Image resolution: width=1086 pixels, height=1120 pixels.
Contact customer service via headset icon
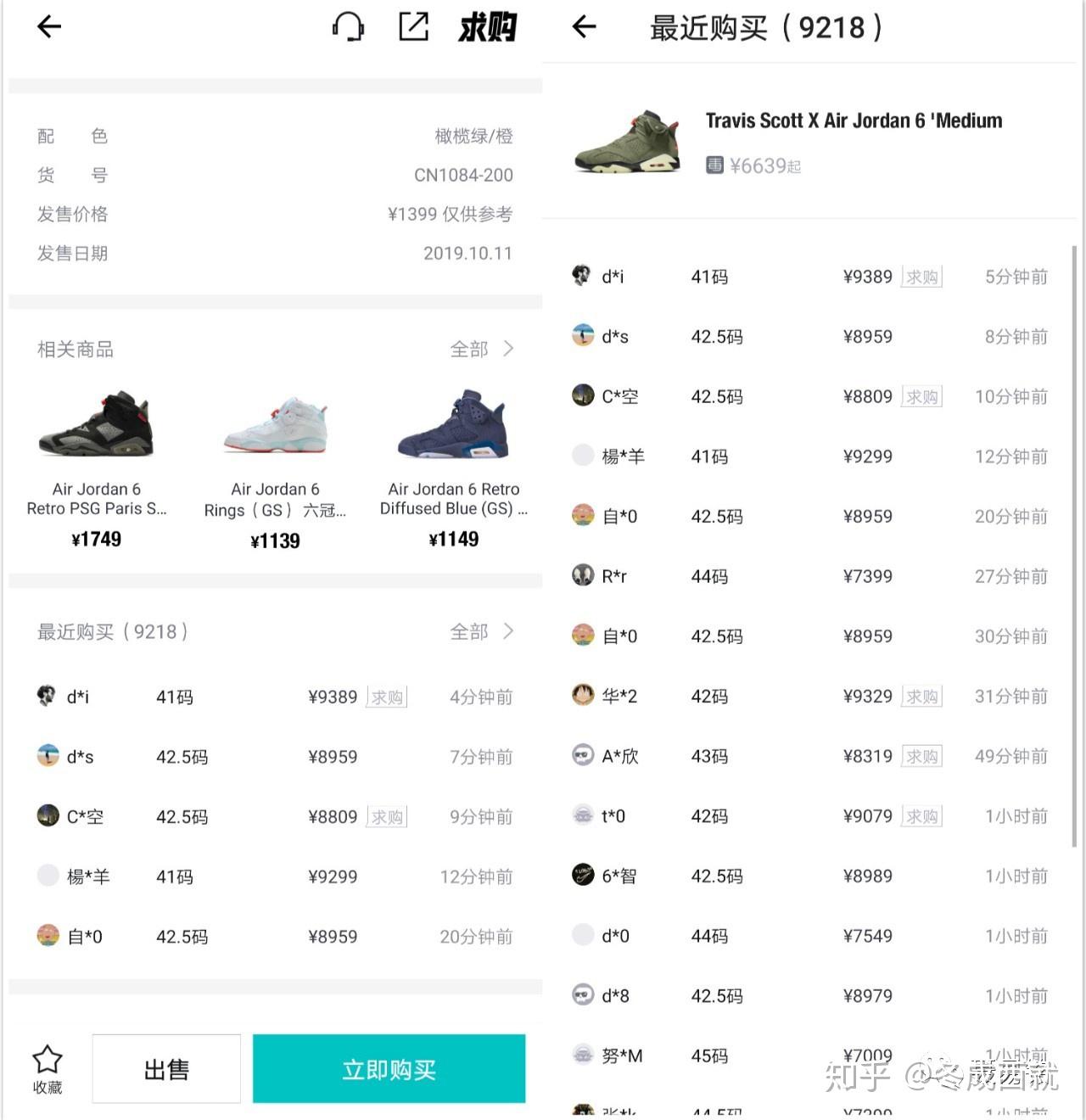pos(348,27)
